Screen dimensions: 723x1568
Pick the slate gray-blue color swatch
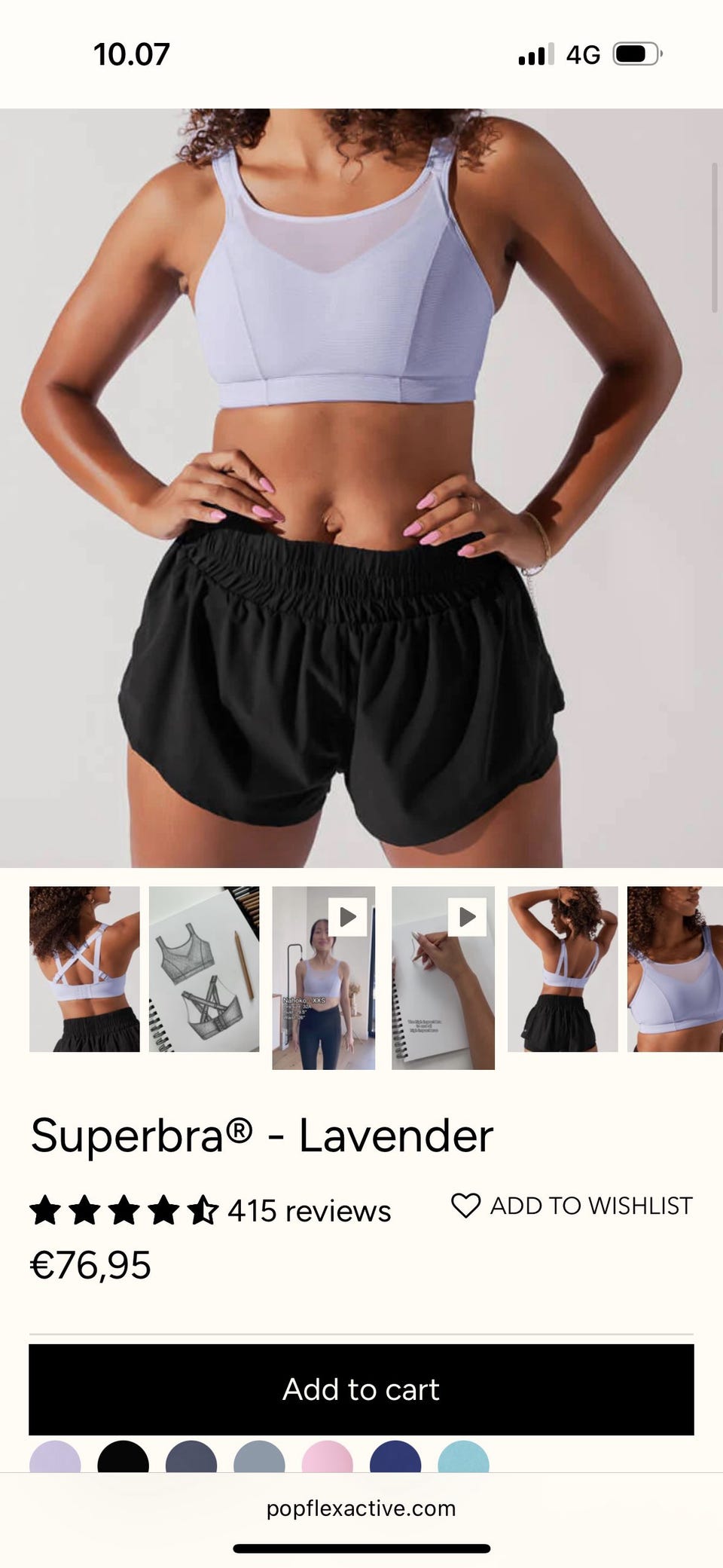[259, 1459]
